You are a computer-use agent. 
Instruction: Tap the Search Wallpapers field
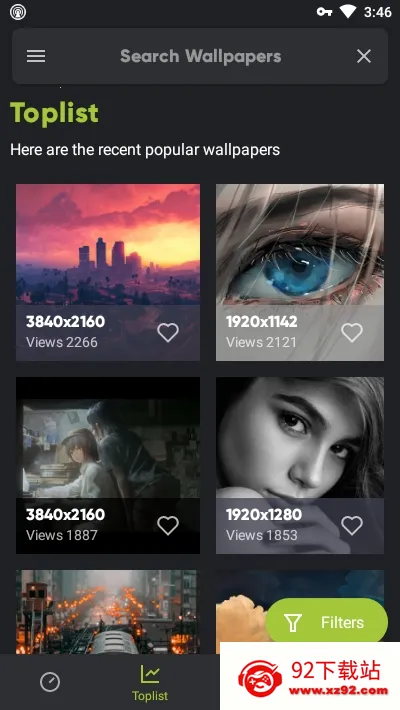point(200,56)
